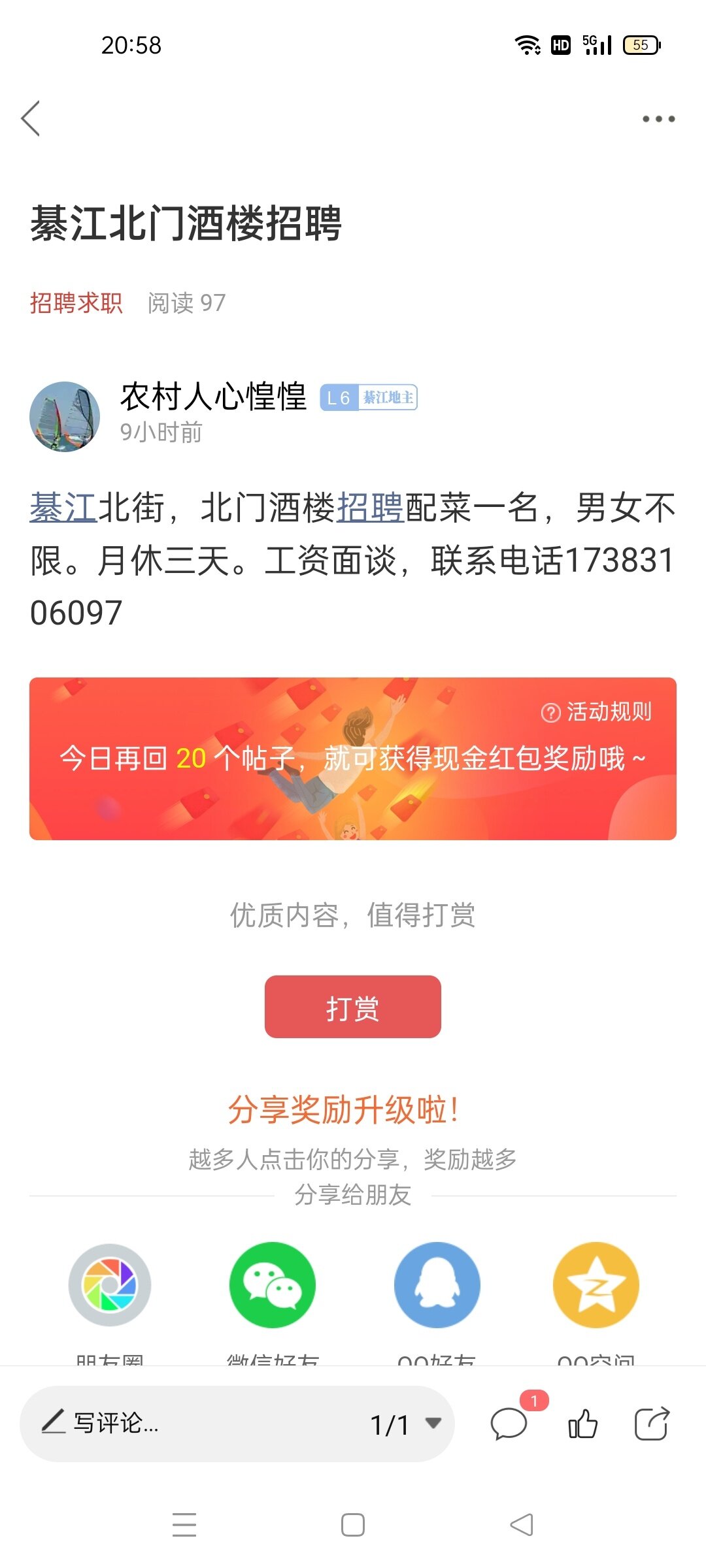The height and width of the screenshot is (1568, 706).
Task: Open the author name 农村人心惶惶
Action: point(213,397)
